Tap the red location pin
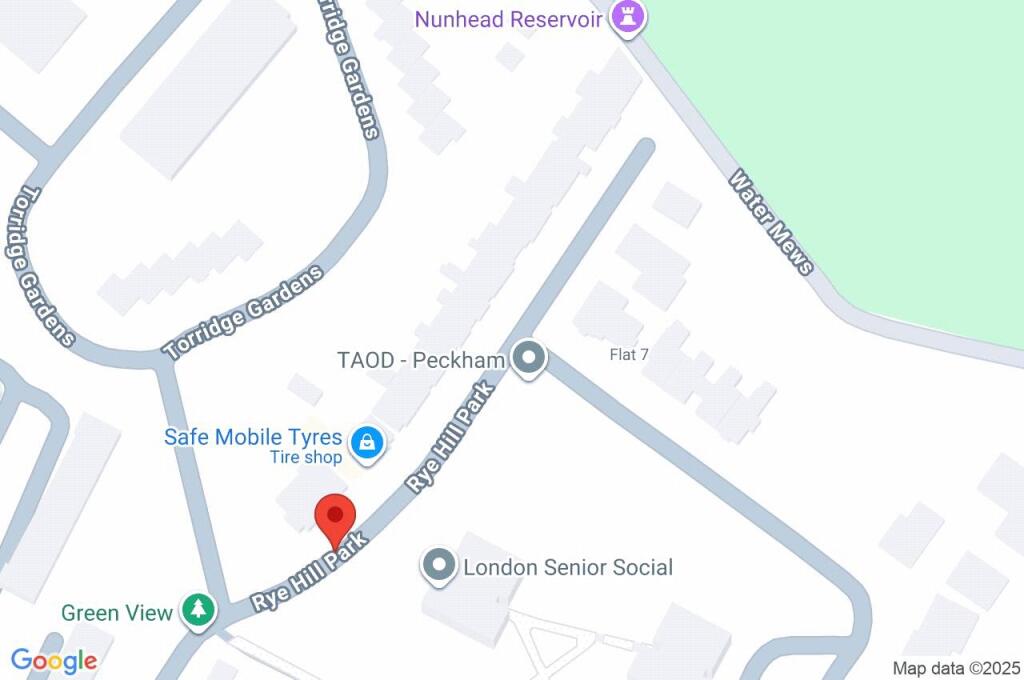This screenshot has width=1024, height=680. click(335, 518)
